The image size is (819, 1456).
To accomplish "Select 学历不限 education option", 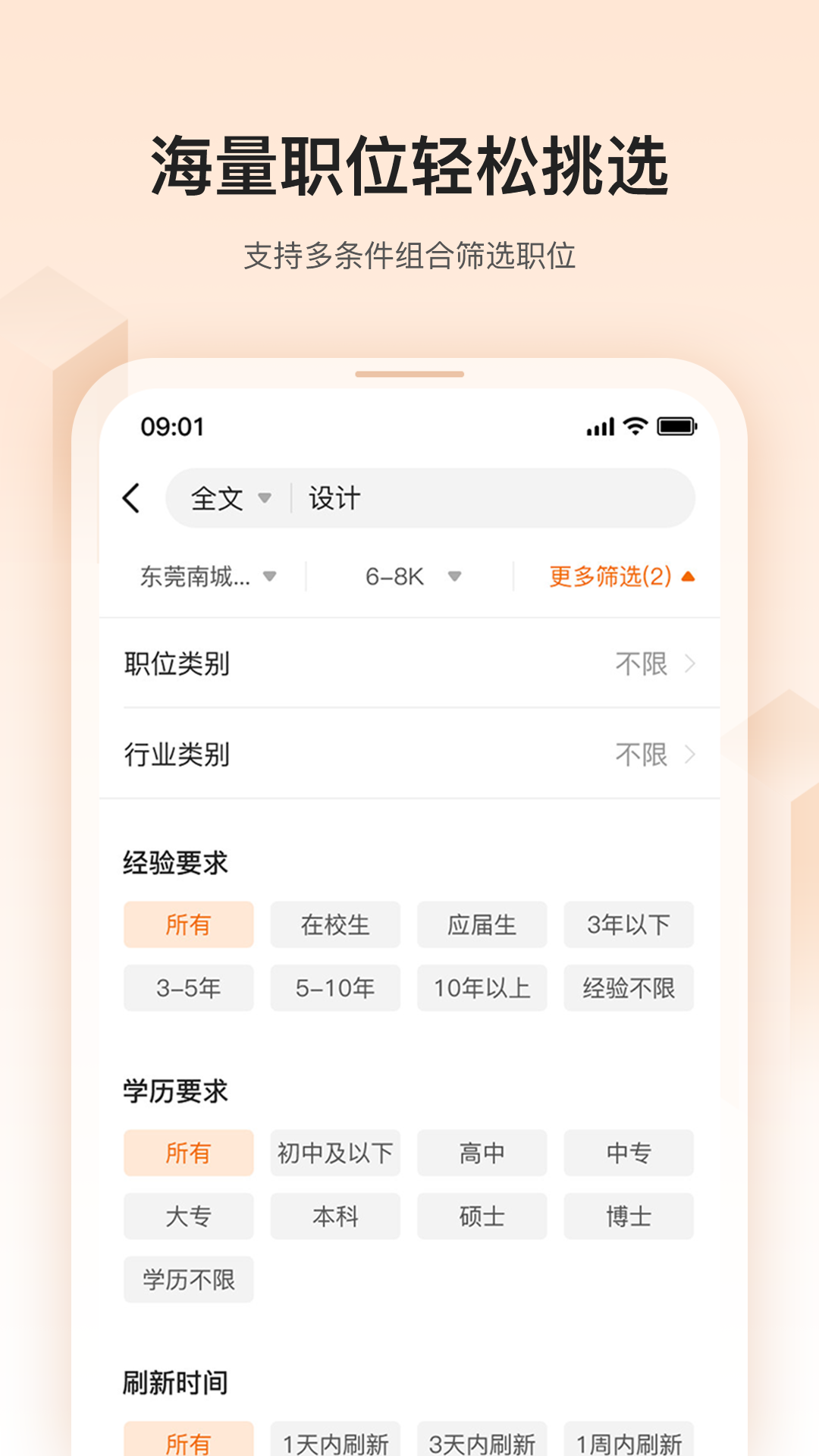I will coord(188,1279).
